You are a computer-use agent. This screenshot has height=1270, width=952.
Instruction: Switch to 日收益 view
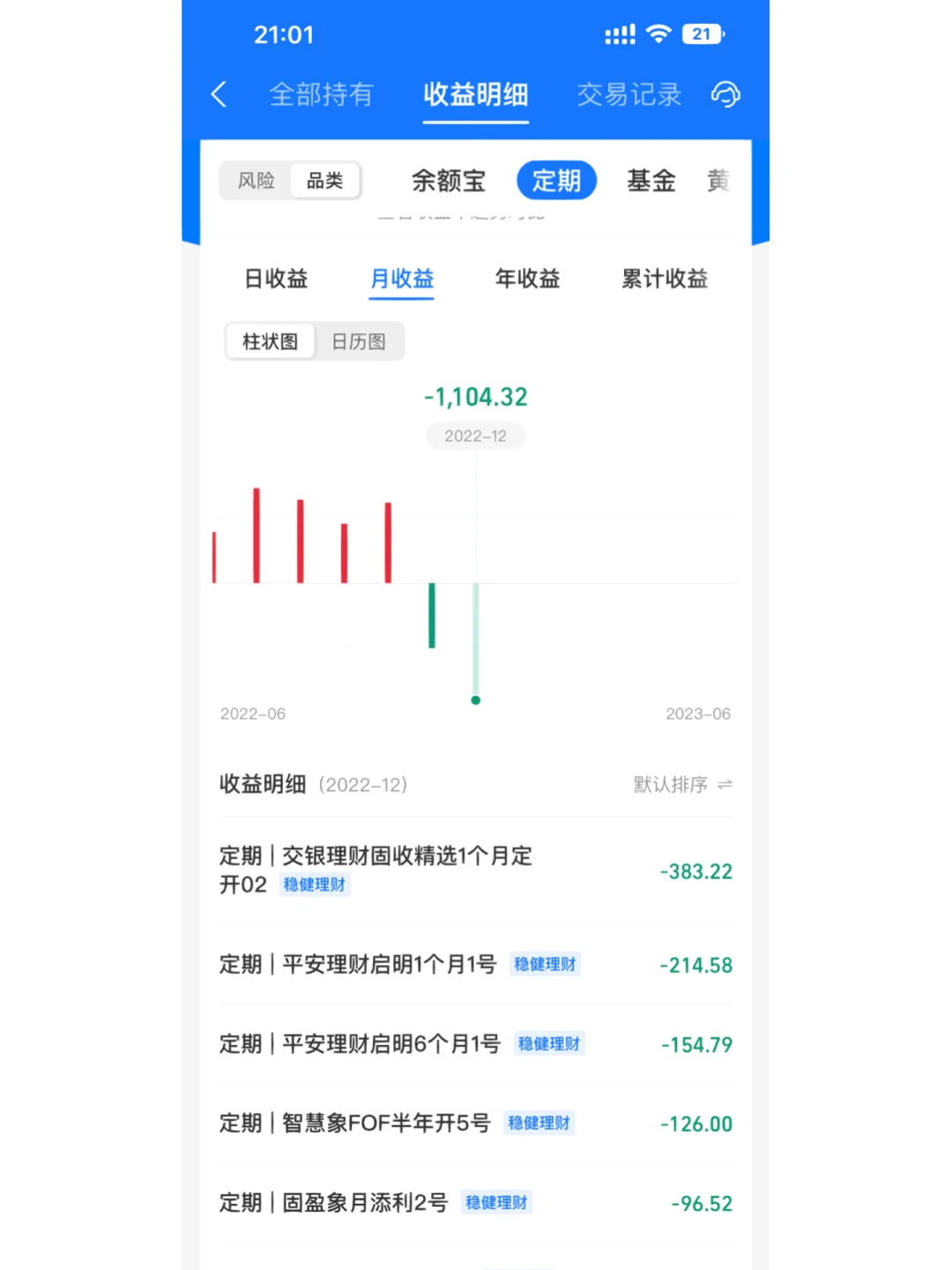(276, 279)
